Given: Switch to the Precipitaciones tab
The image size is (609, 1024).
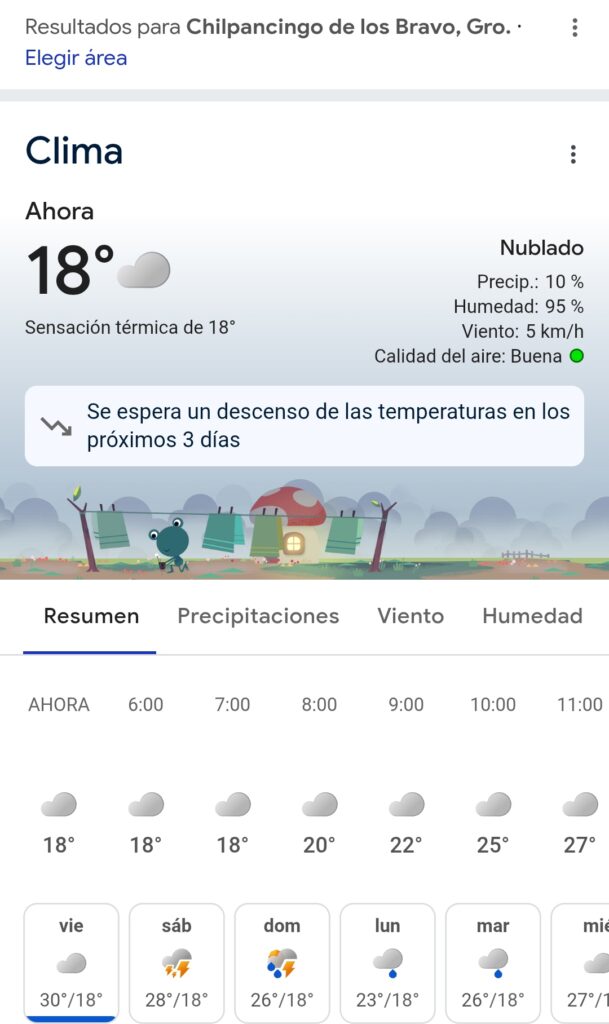Looking at the screenshot, I should coord(258,616).
